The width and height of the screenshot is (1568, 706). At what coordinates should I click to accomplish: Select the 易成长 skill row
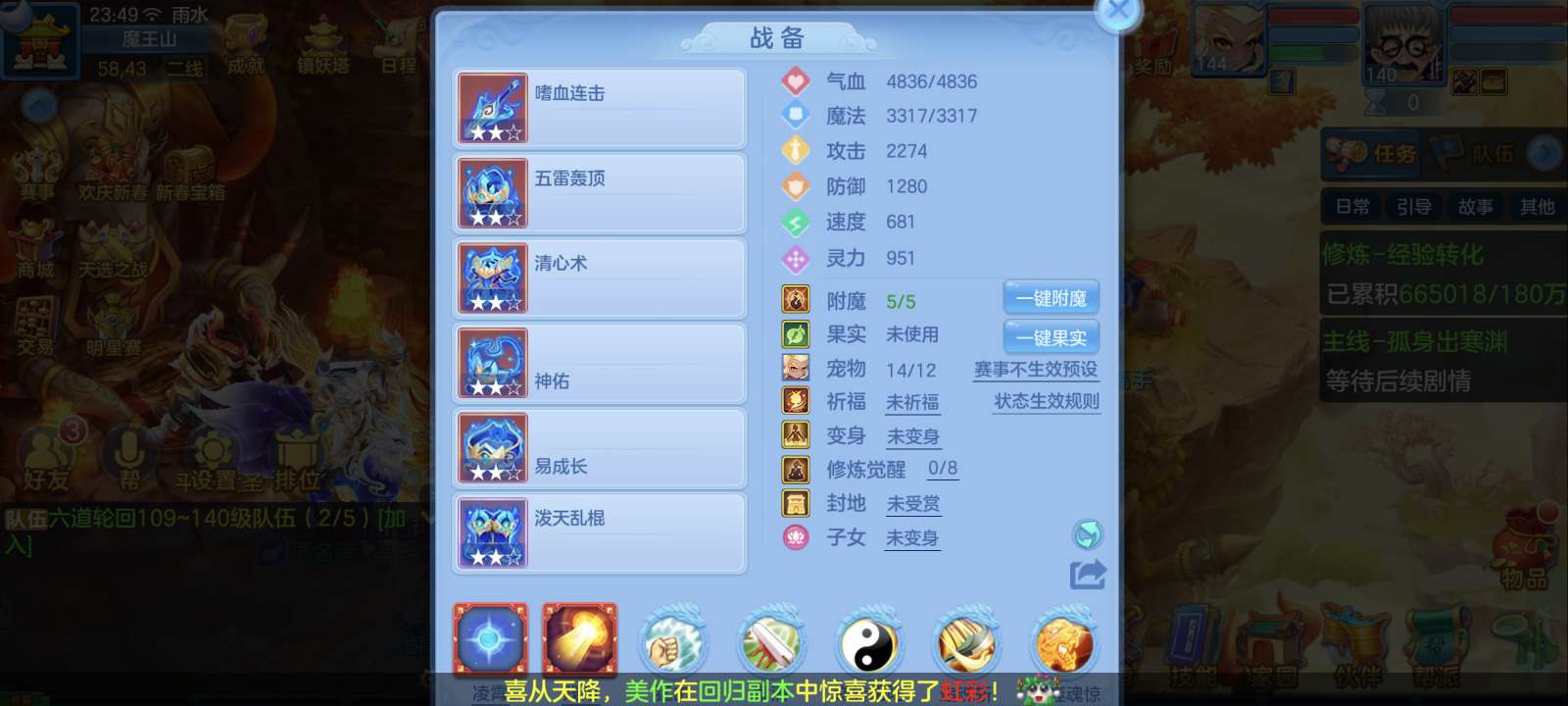600,449
